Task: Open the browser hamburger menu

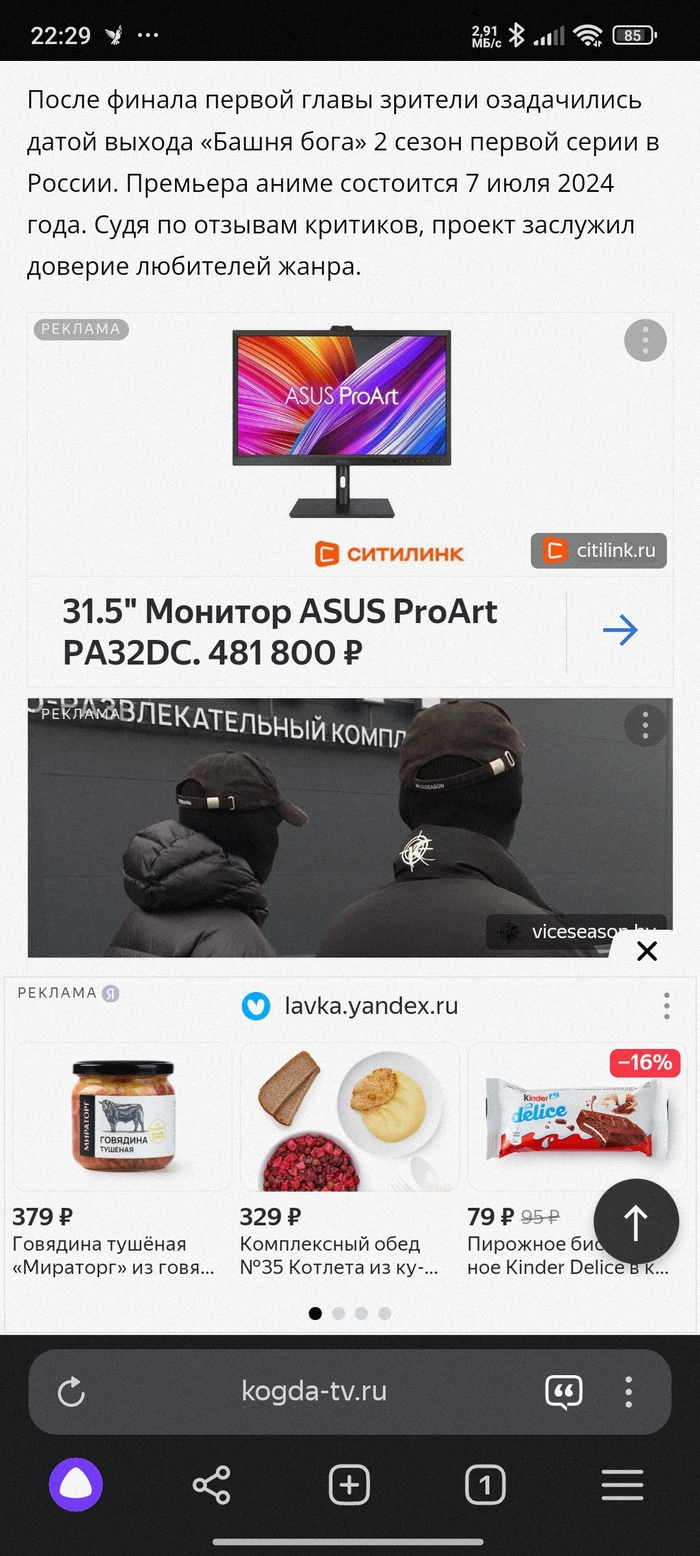Action: pyautogui.click(x=622, y=1485)
